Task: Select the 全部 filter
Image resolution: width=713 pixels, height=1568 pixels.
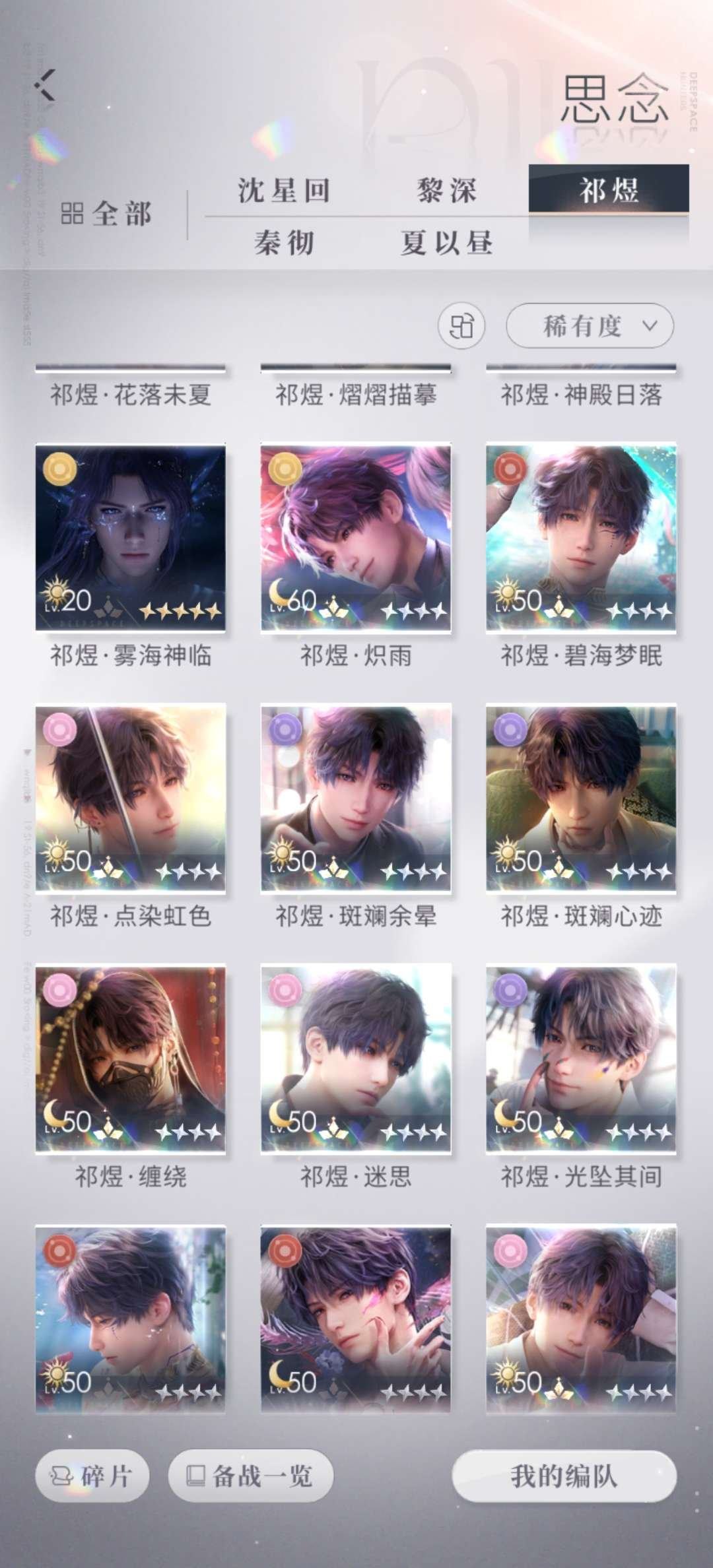Action: coord(106,214)
